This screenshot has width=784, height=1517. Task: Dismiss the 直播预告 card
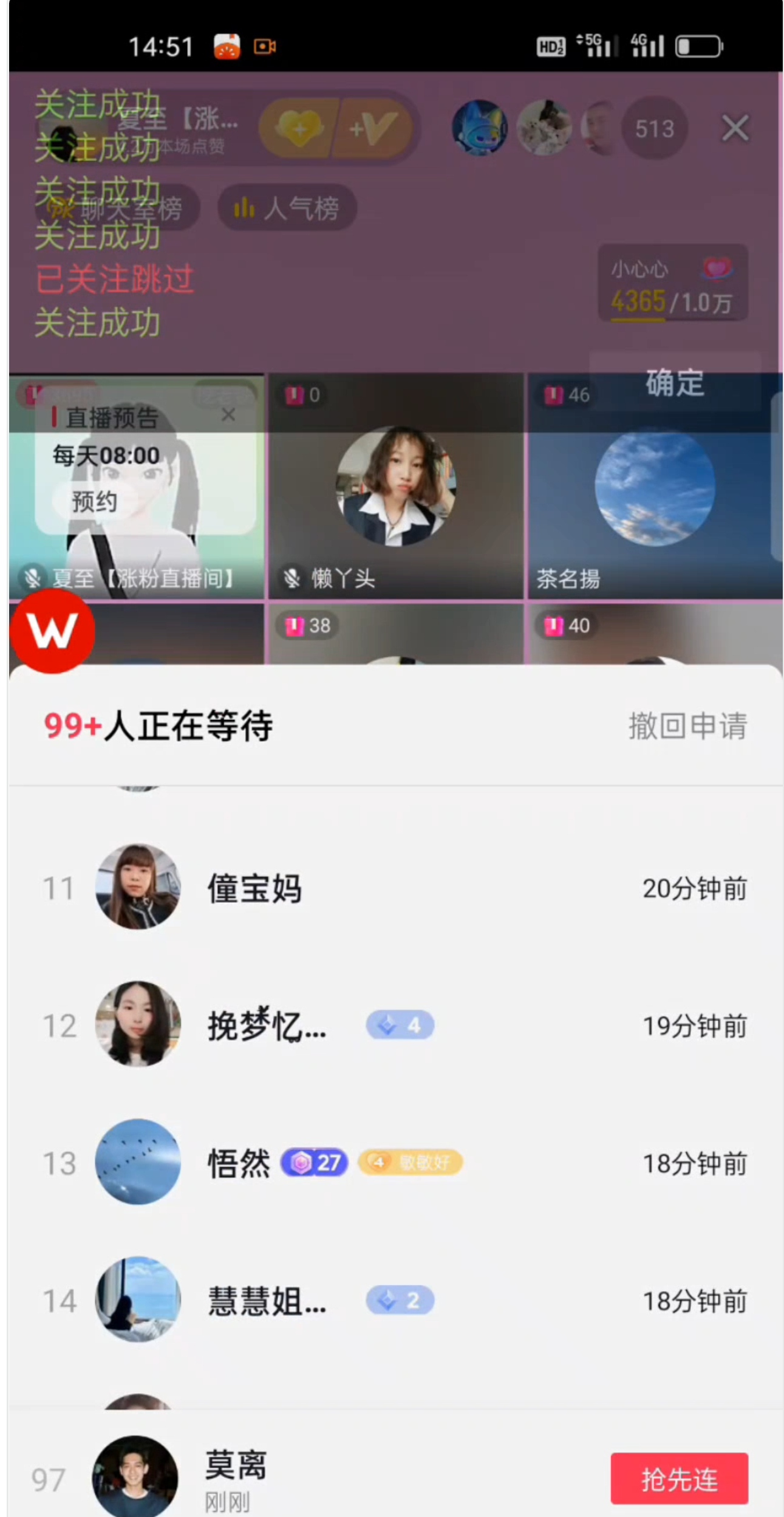point(228,415)
